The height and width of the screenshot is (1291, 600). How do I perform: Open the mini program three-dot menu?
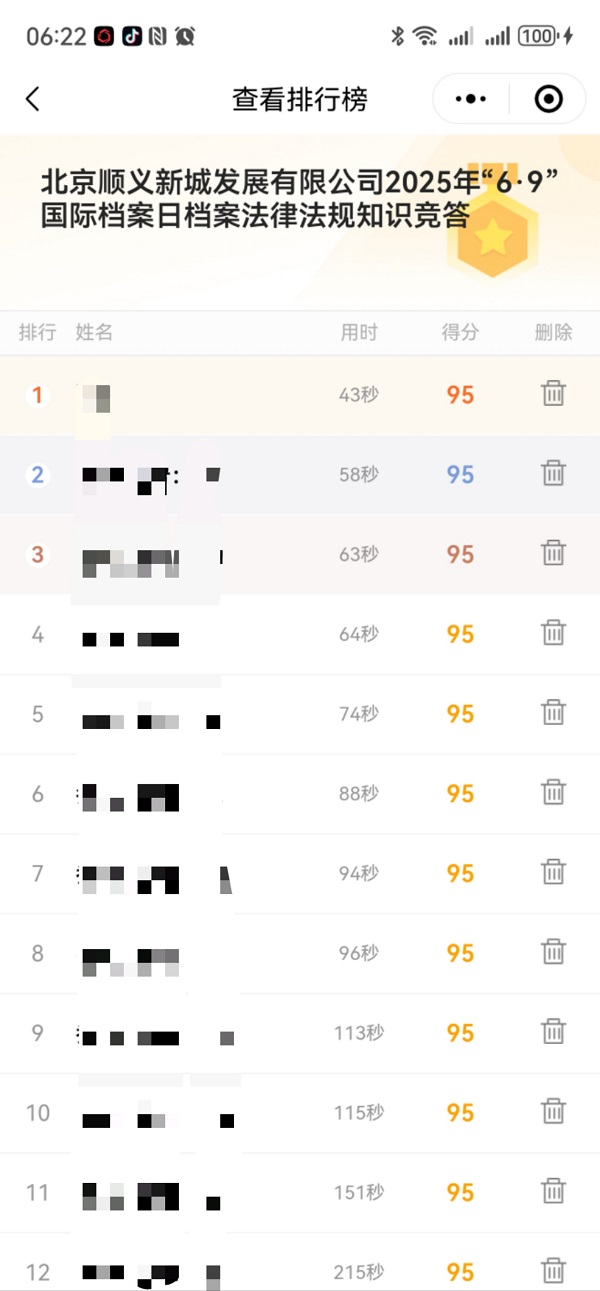click(470, 99)
